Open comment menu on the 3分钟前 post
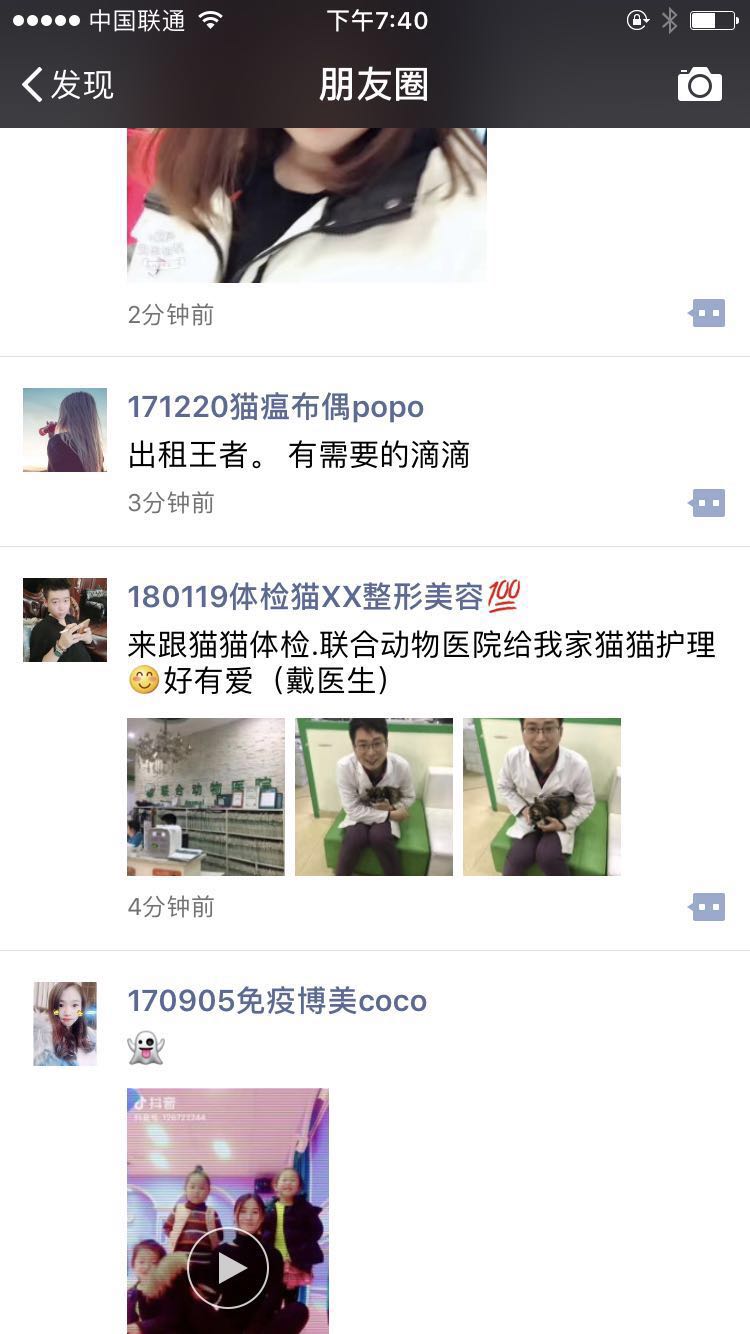This screenshot has height=1334, width=750. (707, 502)
